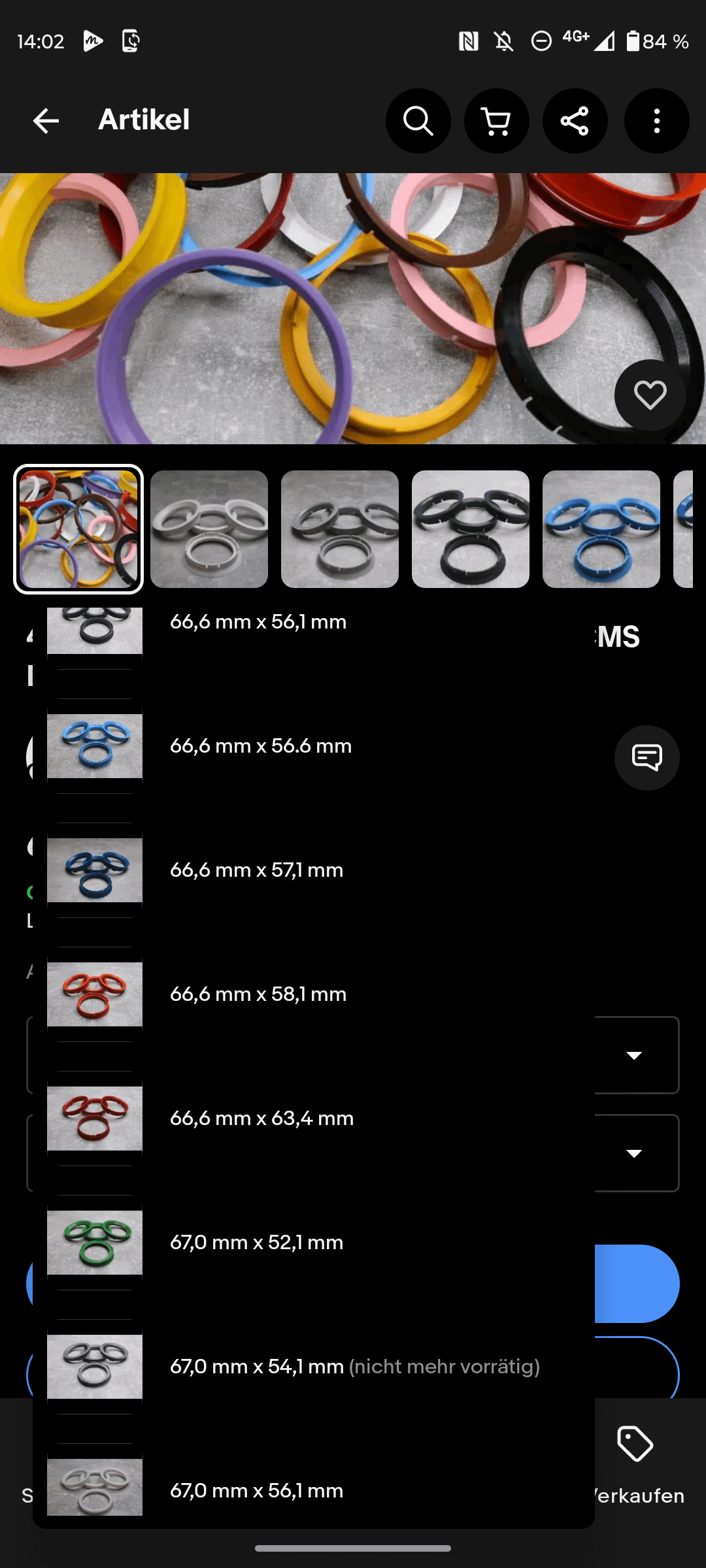
Task: Open the seller message icon
Action: [x=647, y=758]
